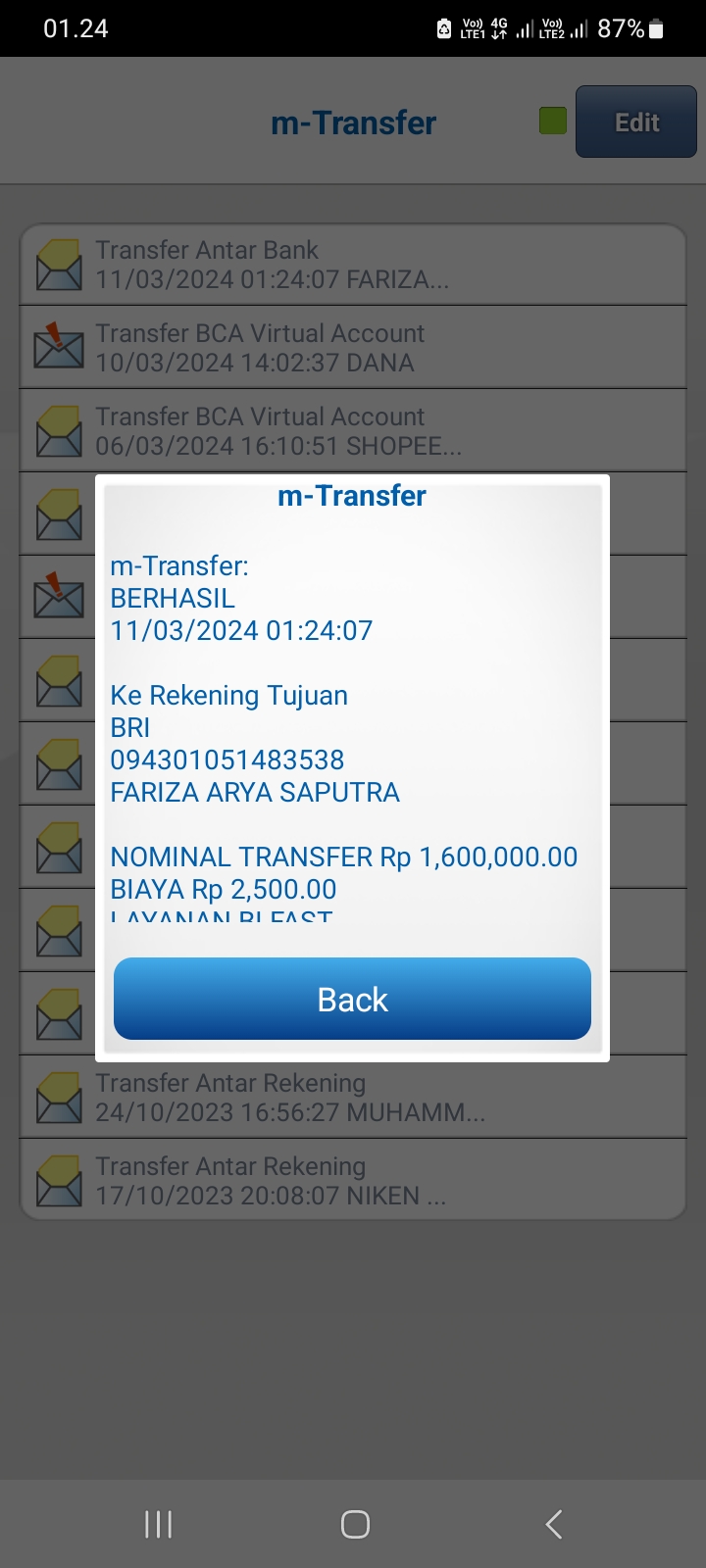Open the Transfer Antar Rekening MUHAMM message
This screenshot has height=1568, width=706.
[353, 1098]
